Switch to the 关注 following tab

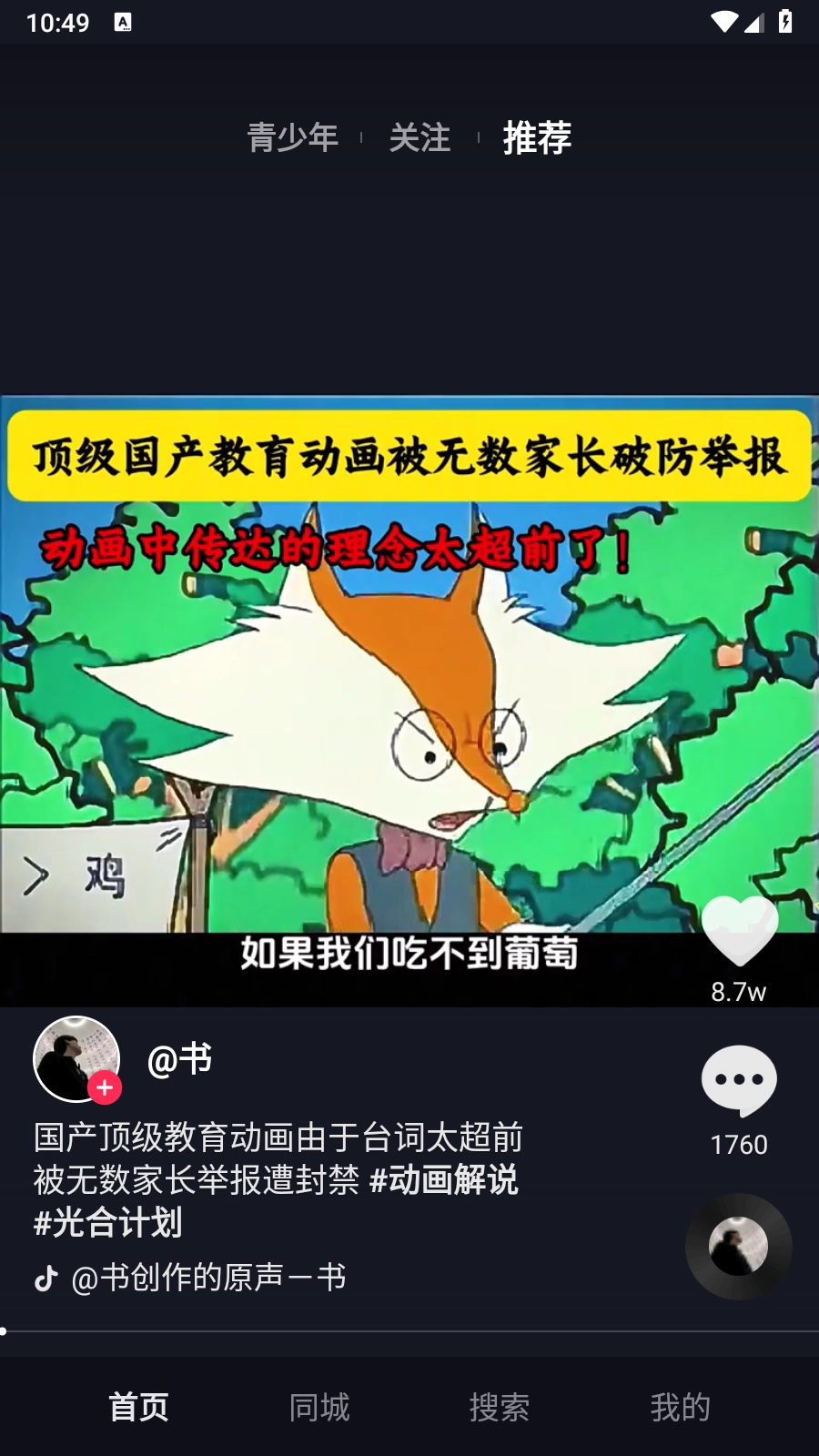(x=420, y=136)
